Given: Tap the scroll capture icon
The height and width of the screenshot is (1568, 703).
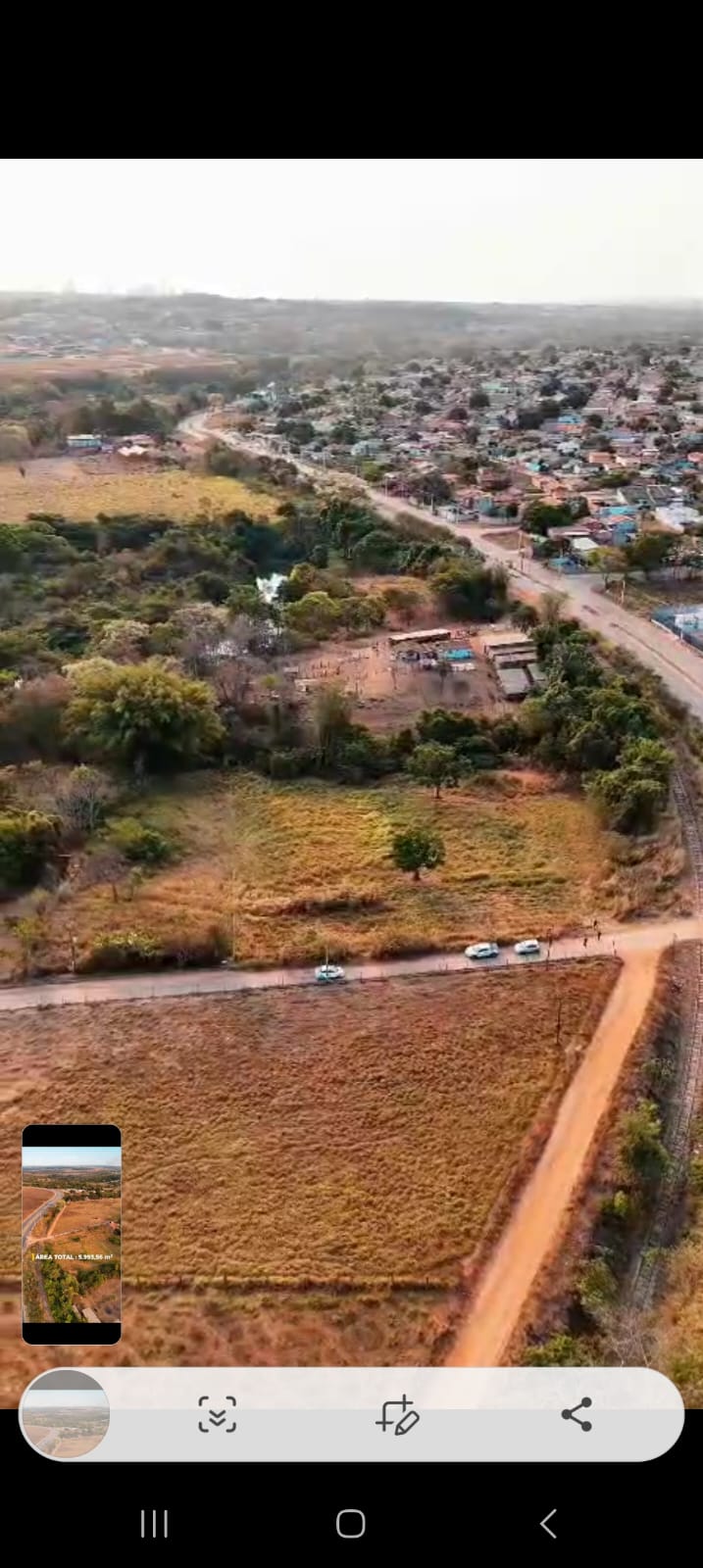Looking at the screenshot, I should click(217, 1414).
